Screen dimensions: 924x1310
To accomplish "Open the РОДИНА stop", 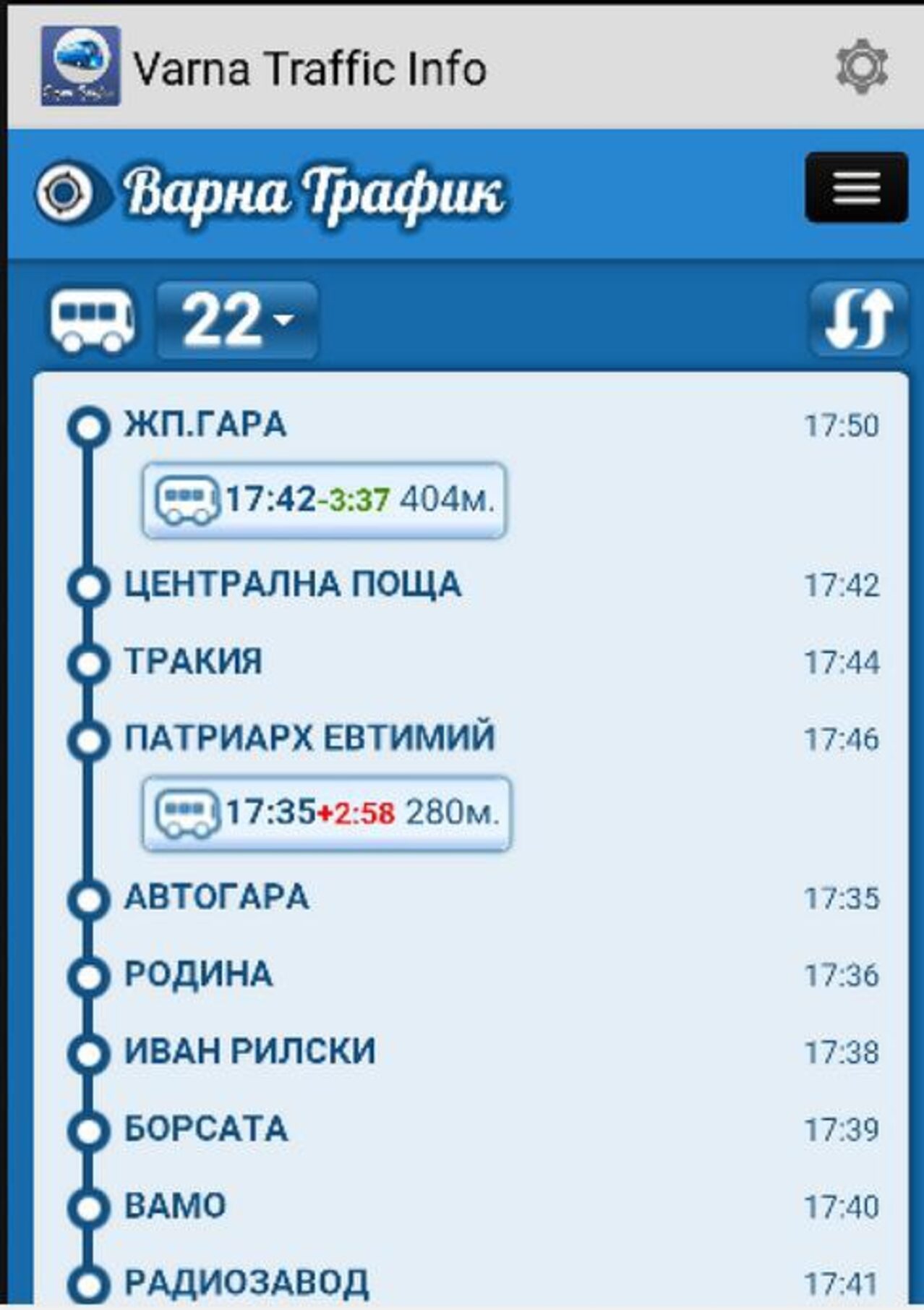I will click(x=199, y=974).
